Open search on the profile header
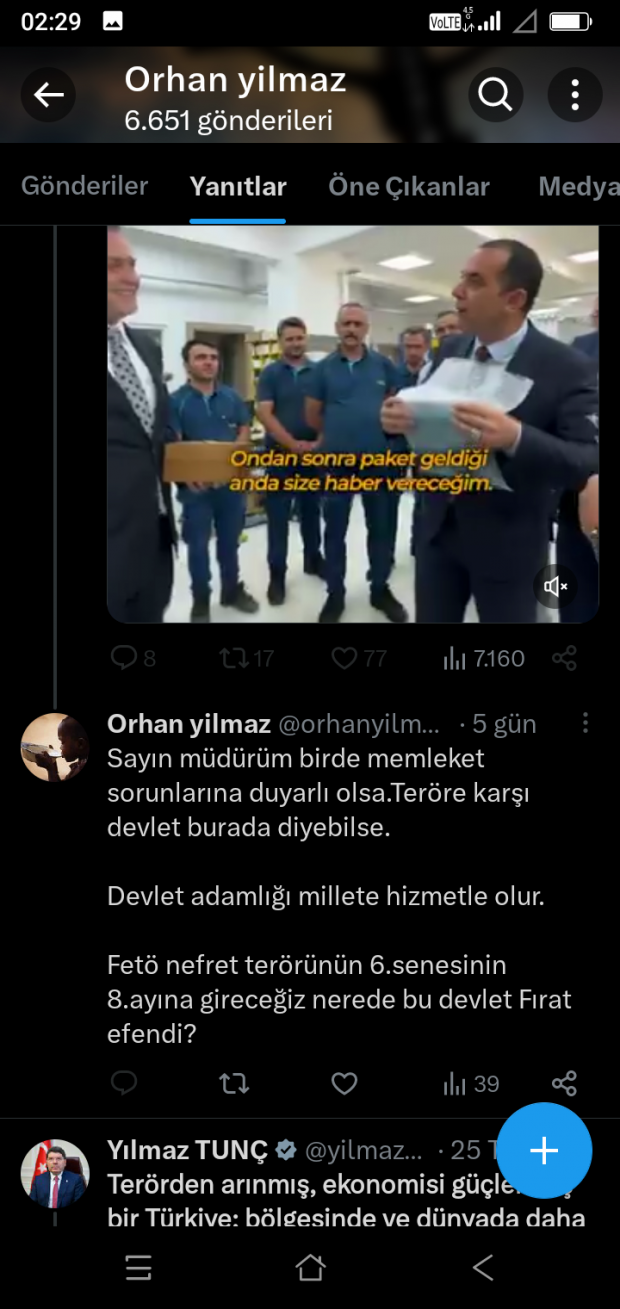Viewport: 620px width, 1309px height. (495, 95)
